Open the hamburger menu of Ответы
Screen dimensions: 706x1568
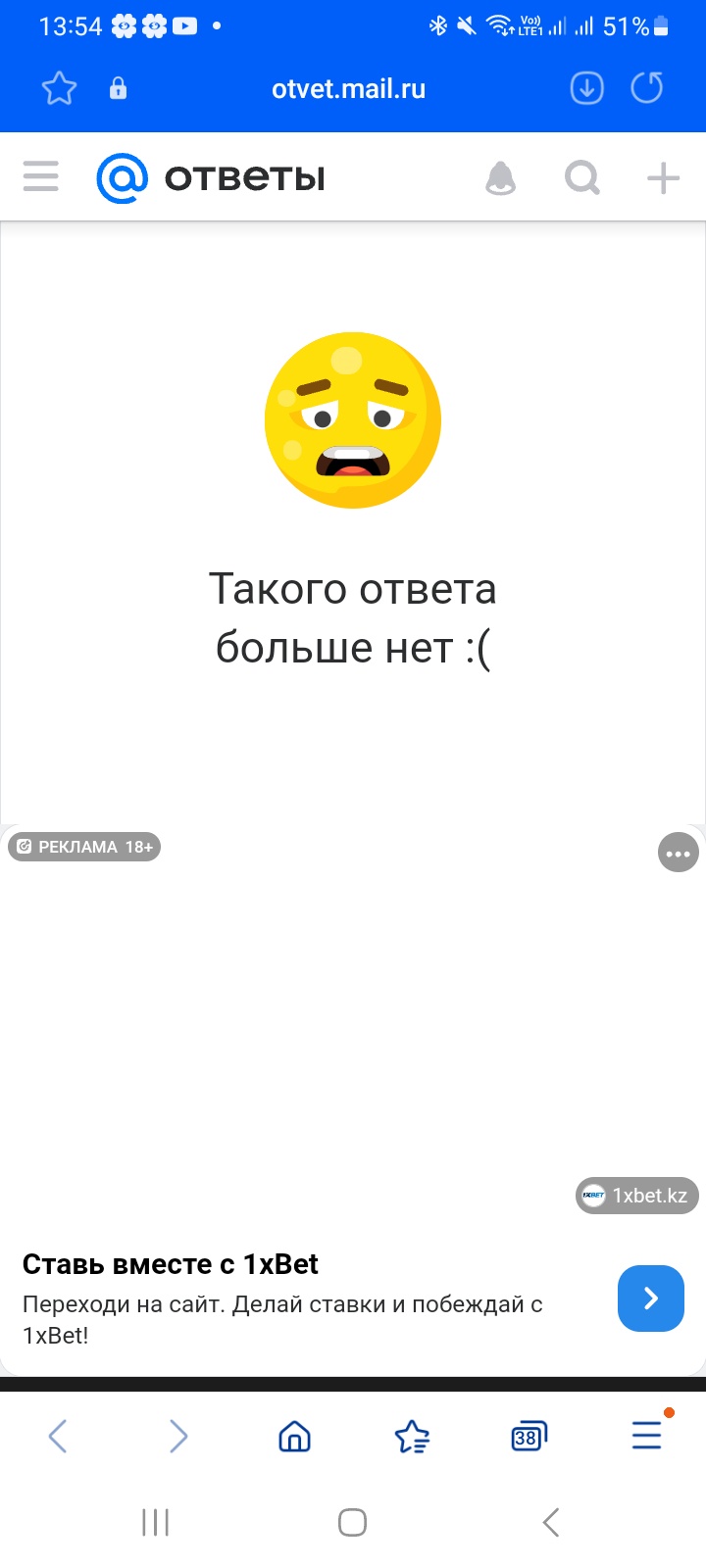pyautogui.click(x=41, y=177)
